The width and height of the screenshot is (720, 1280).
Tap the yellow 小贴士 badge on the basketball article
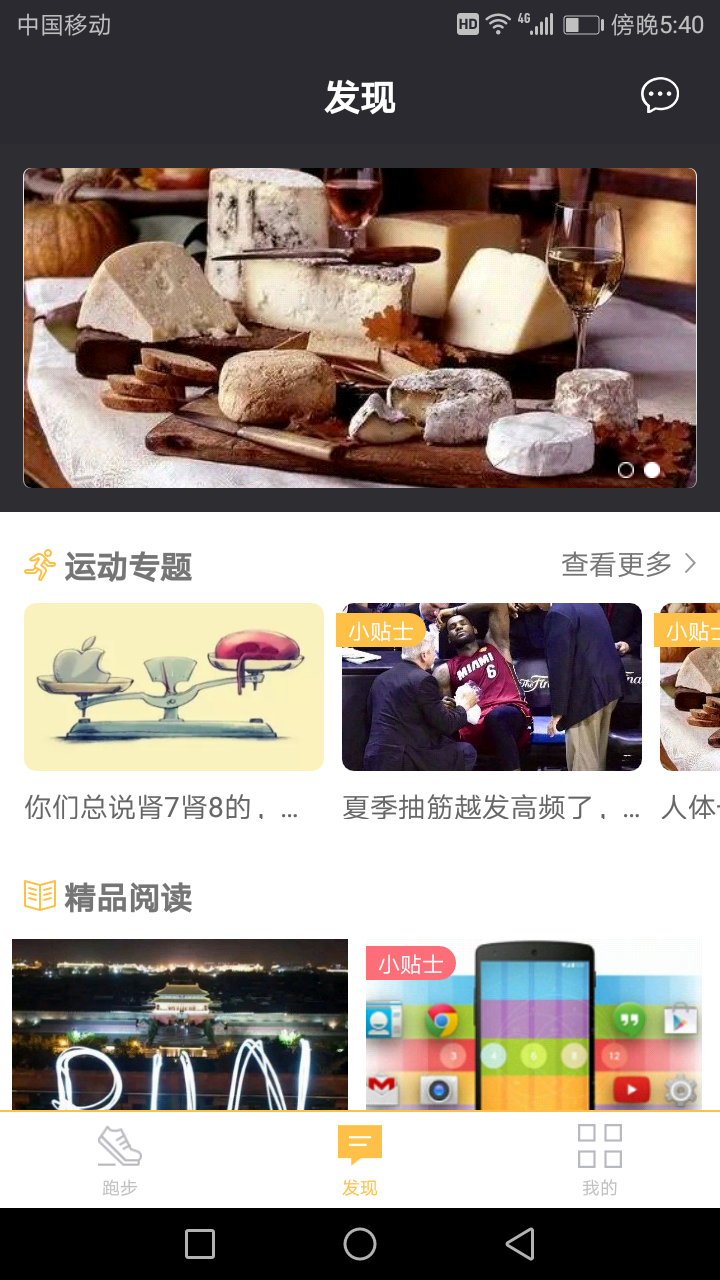click(x=381, y=631)
